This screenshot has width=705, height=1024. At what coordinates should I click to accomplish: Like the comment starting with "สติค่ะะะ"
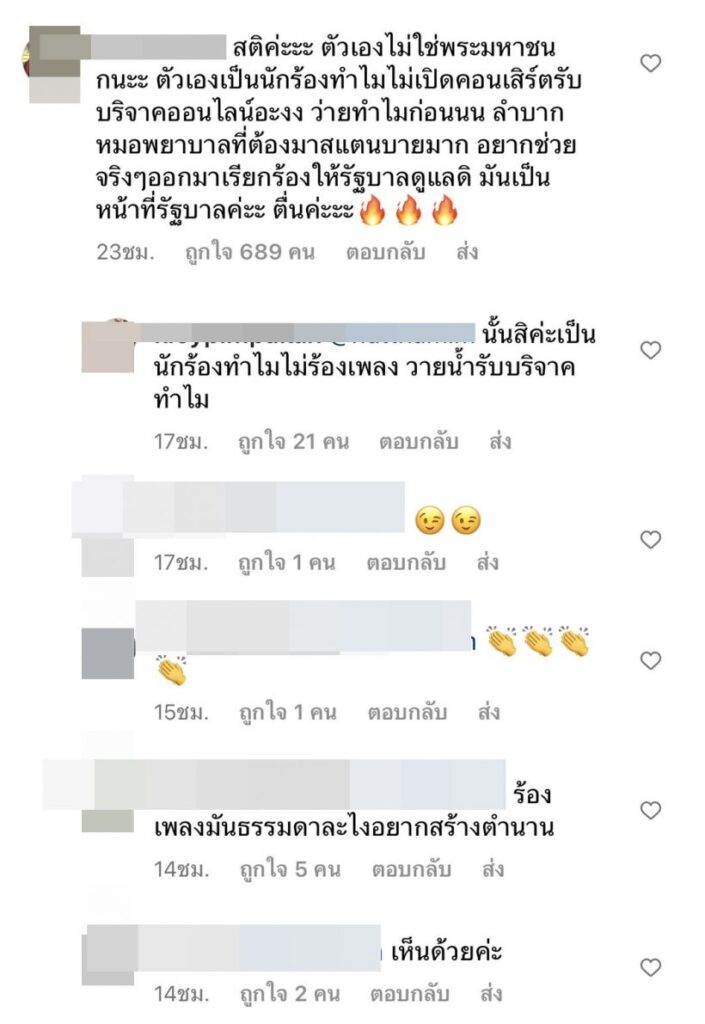(650, 63)
